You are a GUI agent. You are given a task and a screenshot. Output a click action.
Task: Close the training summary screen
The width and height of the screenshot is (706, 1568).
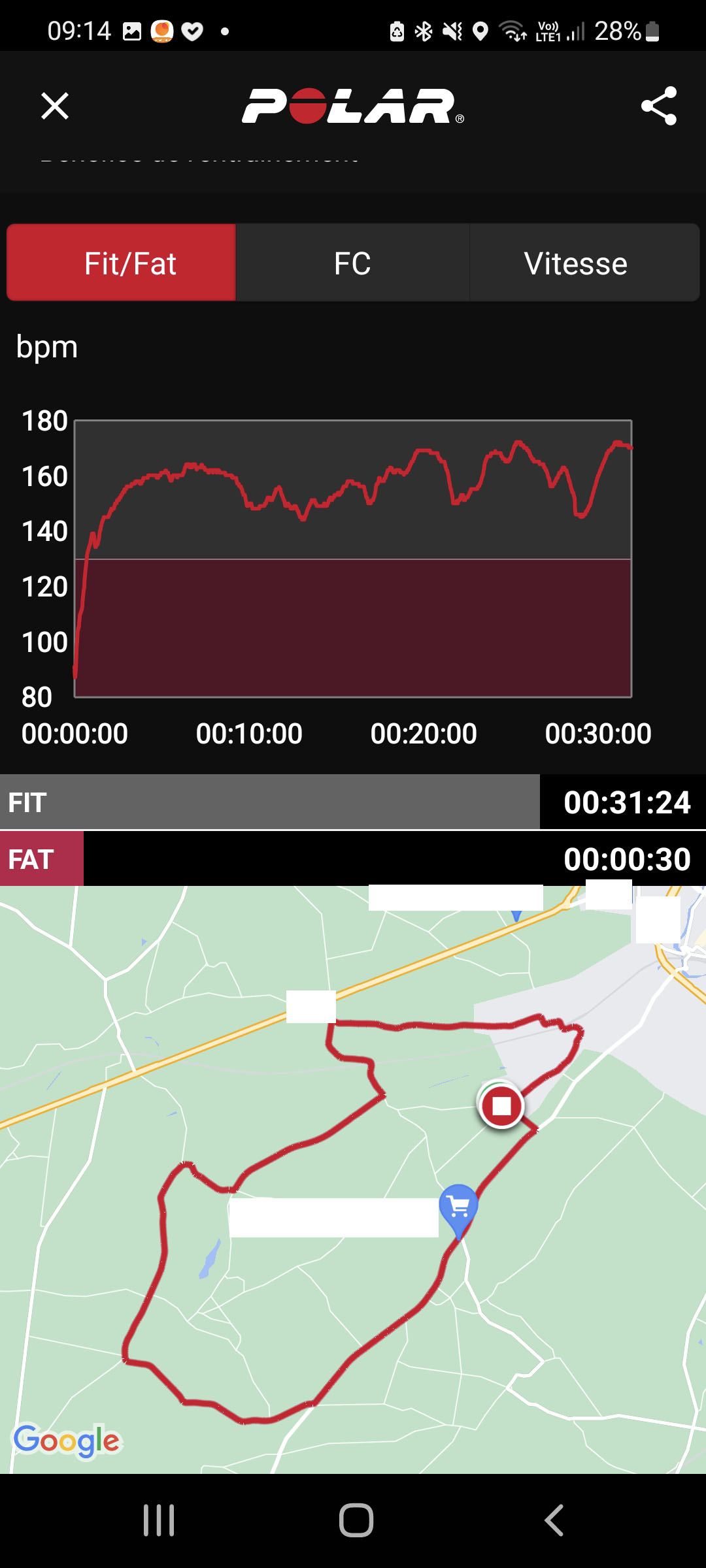[x=55, y=106]
